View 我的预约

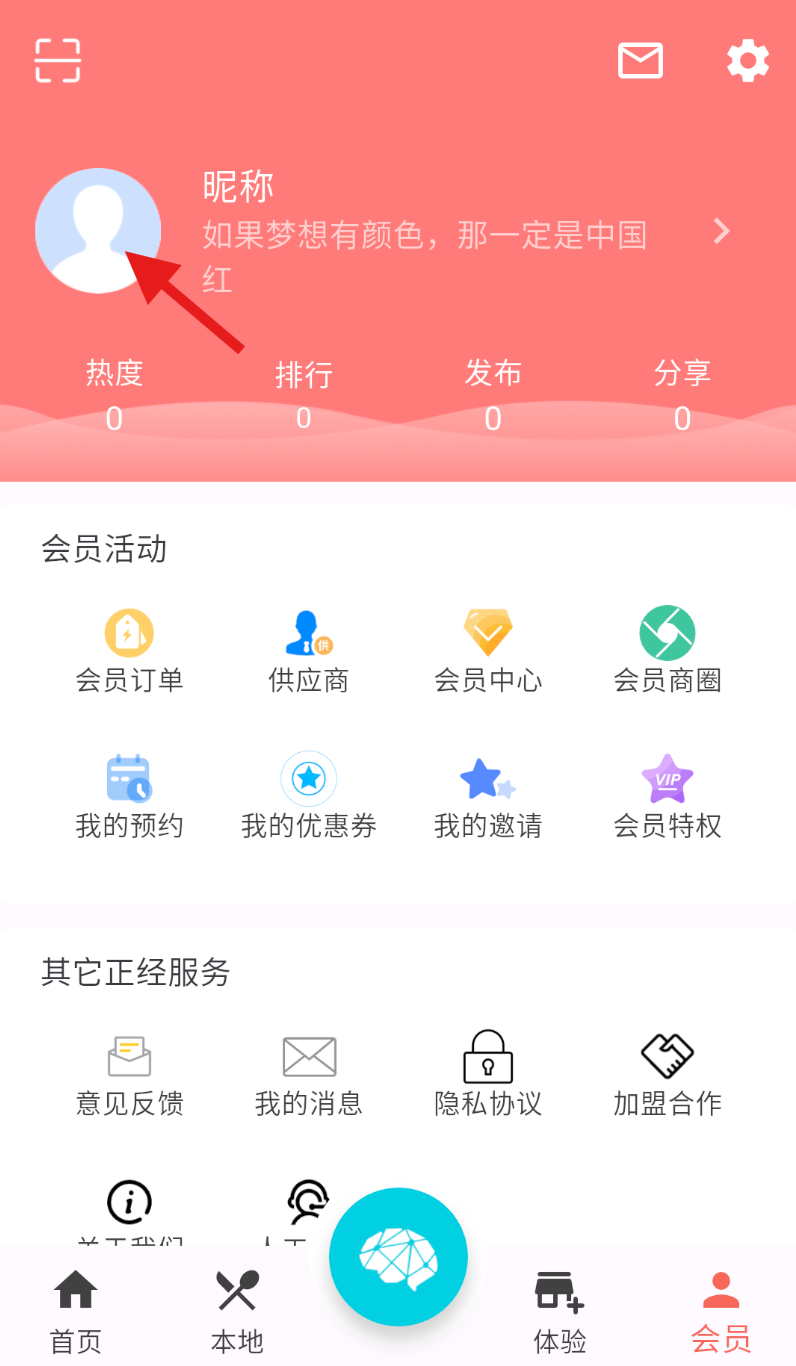click(129, 797)
